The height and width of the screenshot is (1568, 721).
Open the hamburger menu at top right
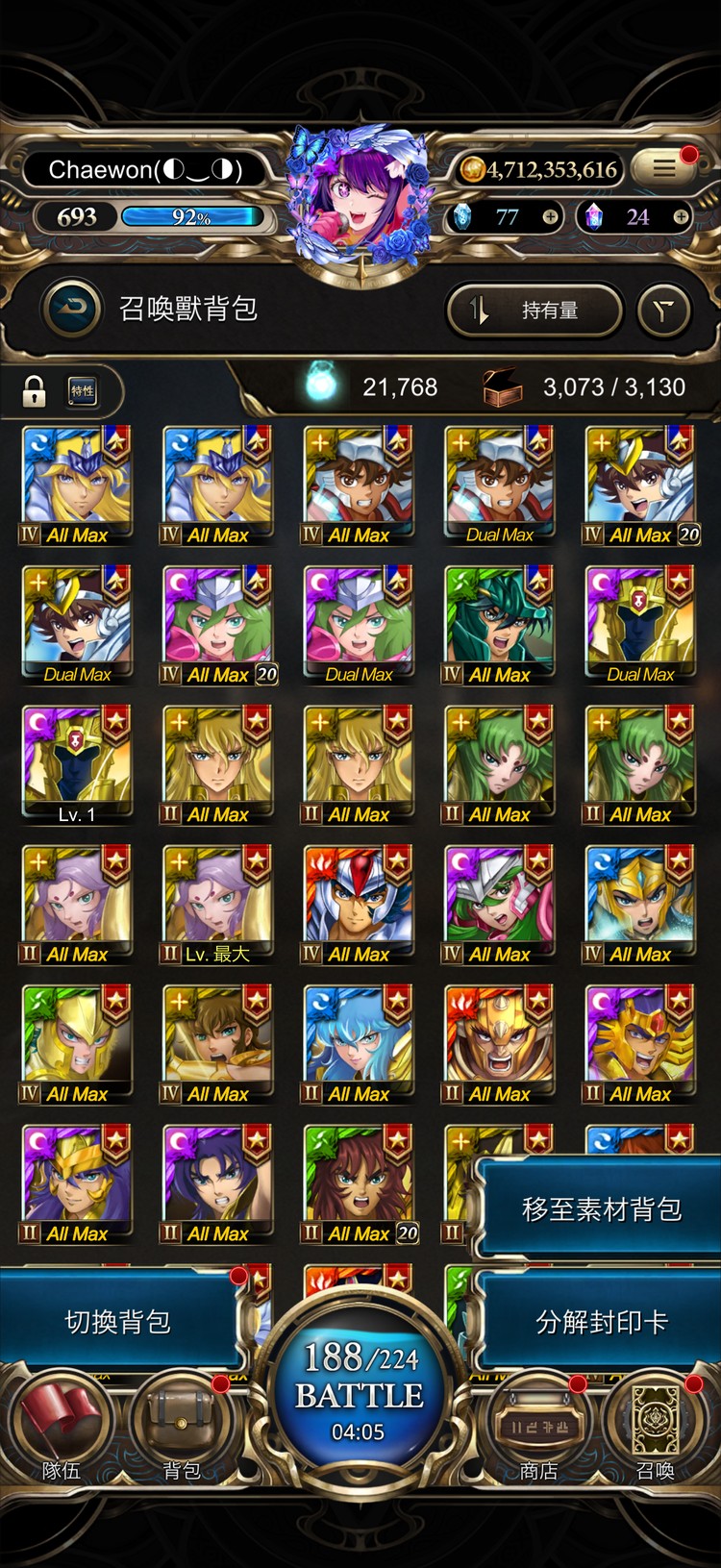tap(665, 168)
